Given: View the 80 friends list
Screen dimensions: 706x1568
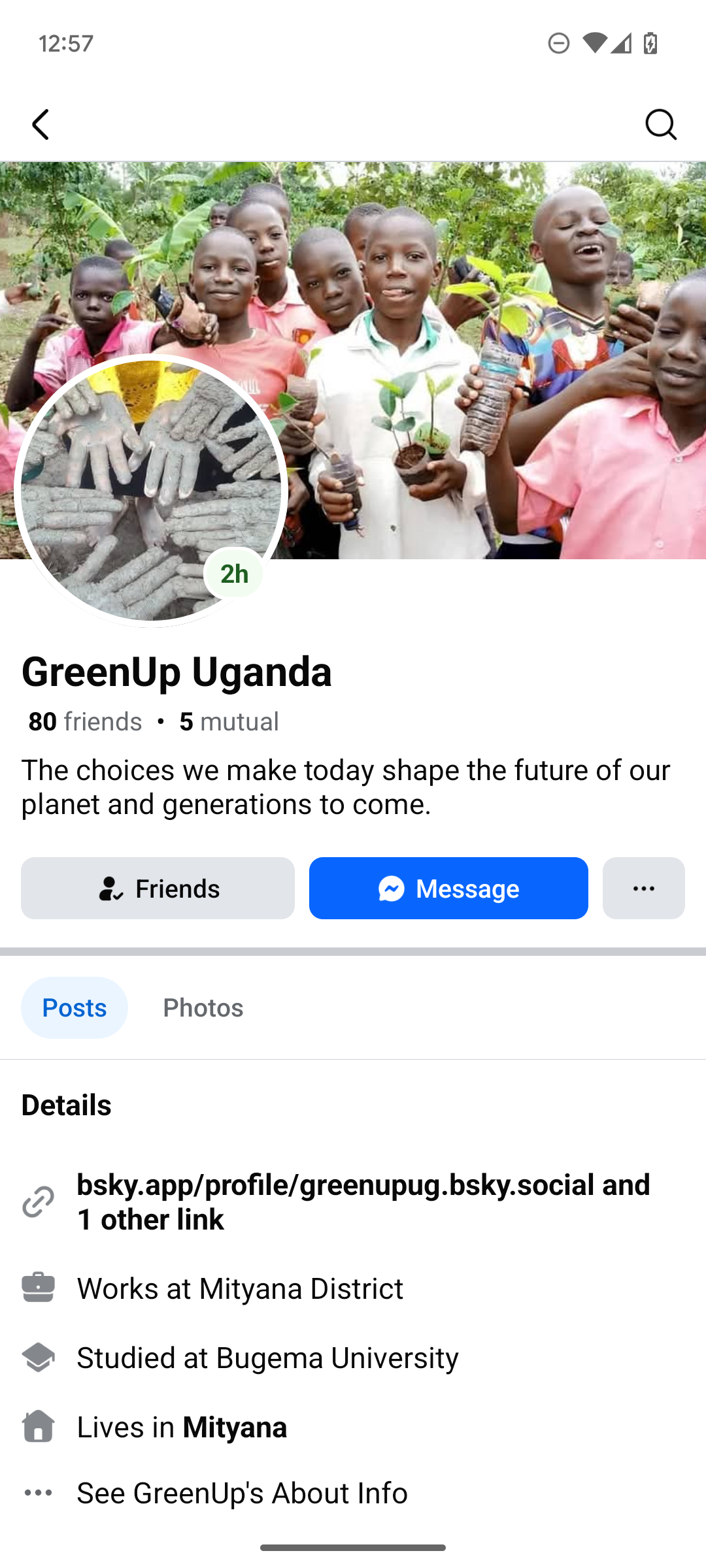Looking at the screenshot, I should click(x=85, y=722).
